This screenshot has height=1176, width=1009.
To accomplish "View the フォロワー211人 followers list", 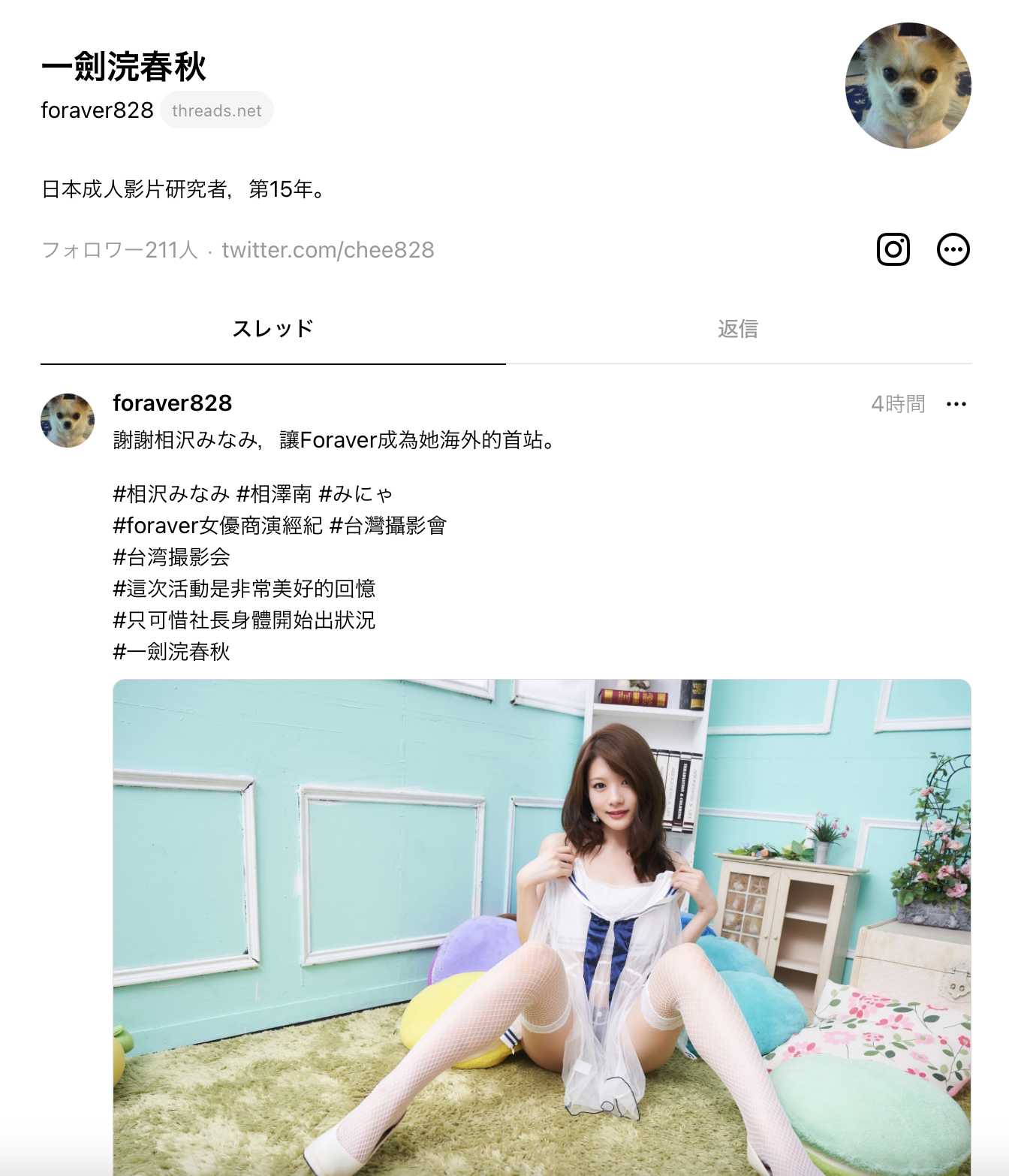I will point(120,250).
